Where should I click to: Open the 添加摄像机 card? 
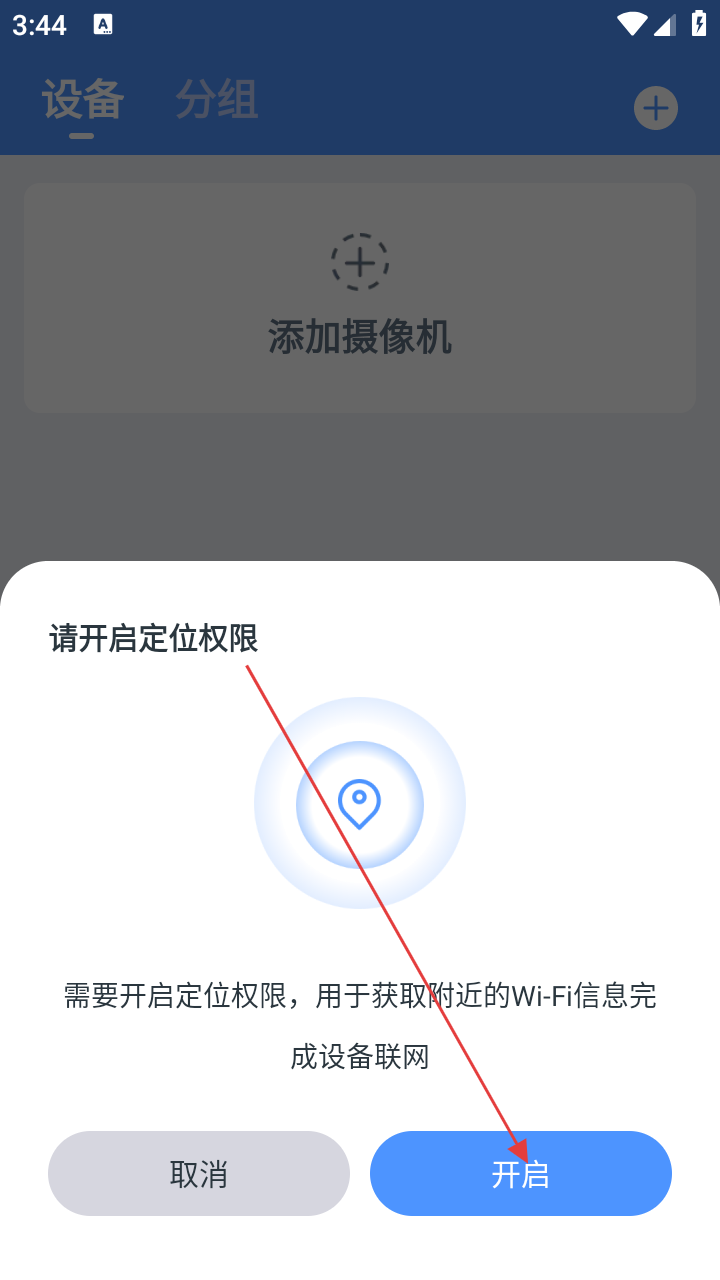click(360, 298)
